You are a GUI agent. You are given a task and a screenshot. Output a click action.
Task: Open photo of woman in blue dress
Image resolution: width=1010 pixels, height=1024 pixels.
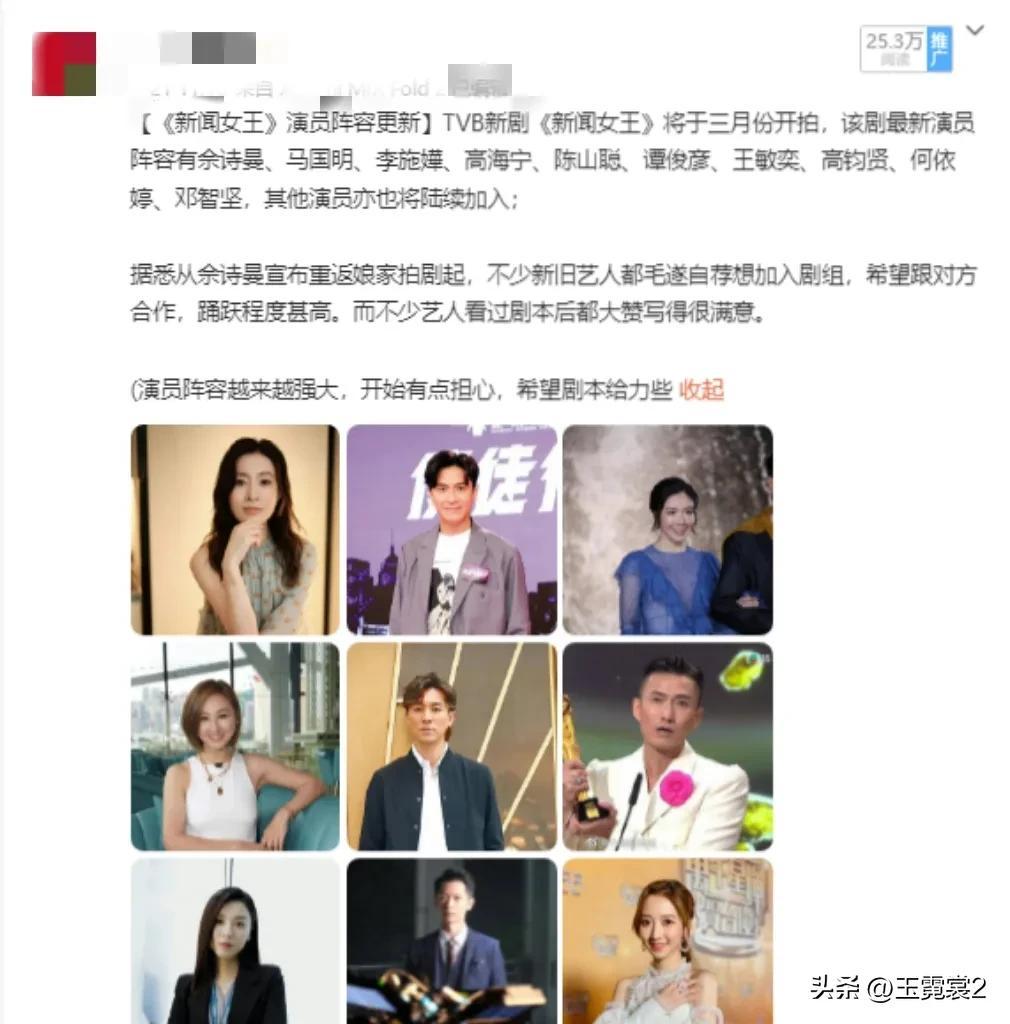tap(667, 530)
